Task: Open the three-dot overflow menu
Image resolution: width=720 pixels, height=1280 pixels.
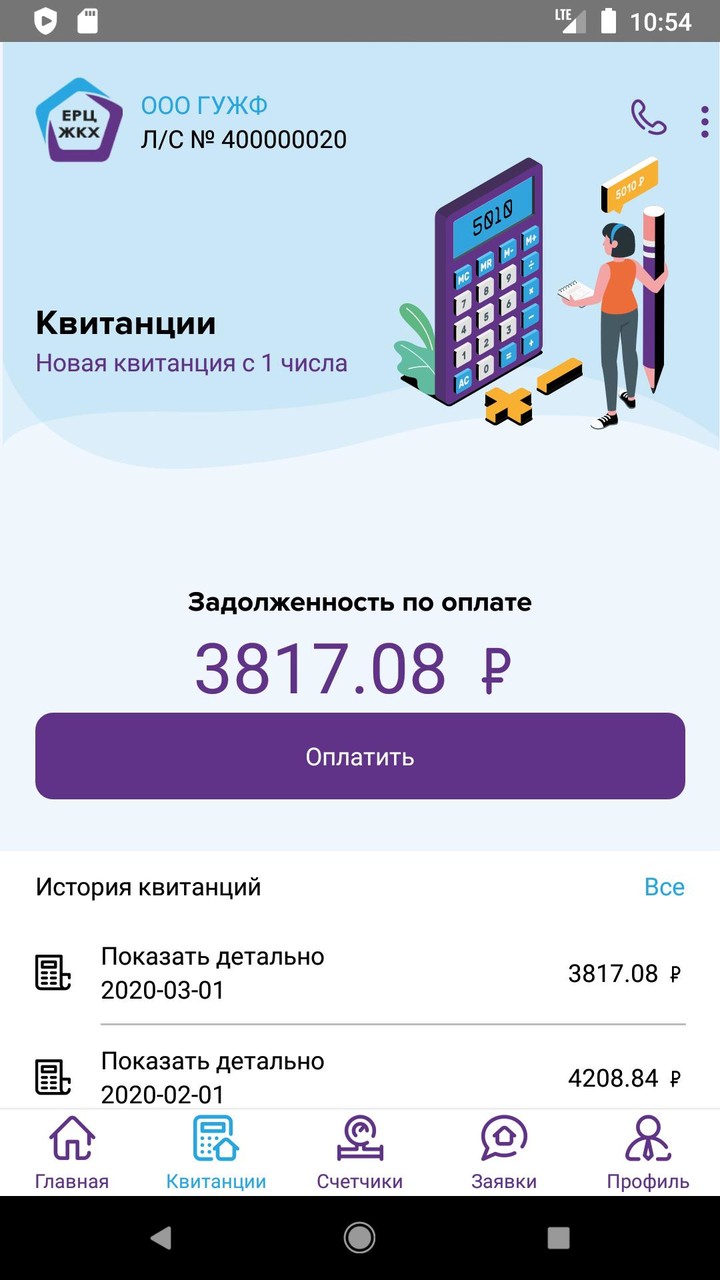Action: [703, 120]
